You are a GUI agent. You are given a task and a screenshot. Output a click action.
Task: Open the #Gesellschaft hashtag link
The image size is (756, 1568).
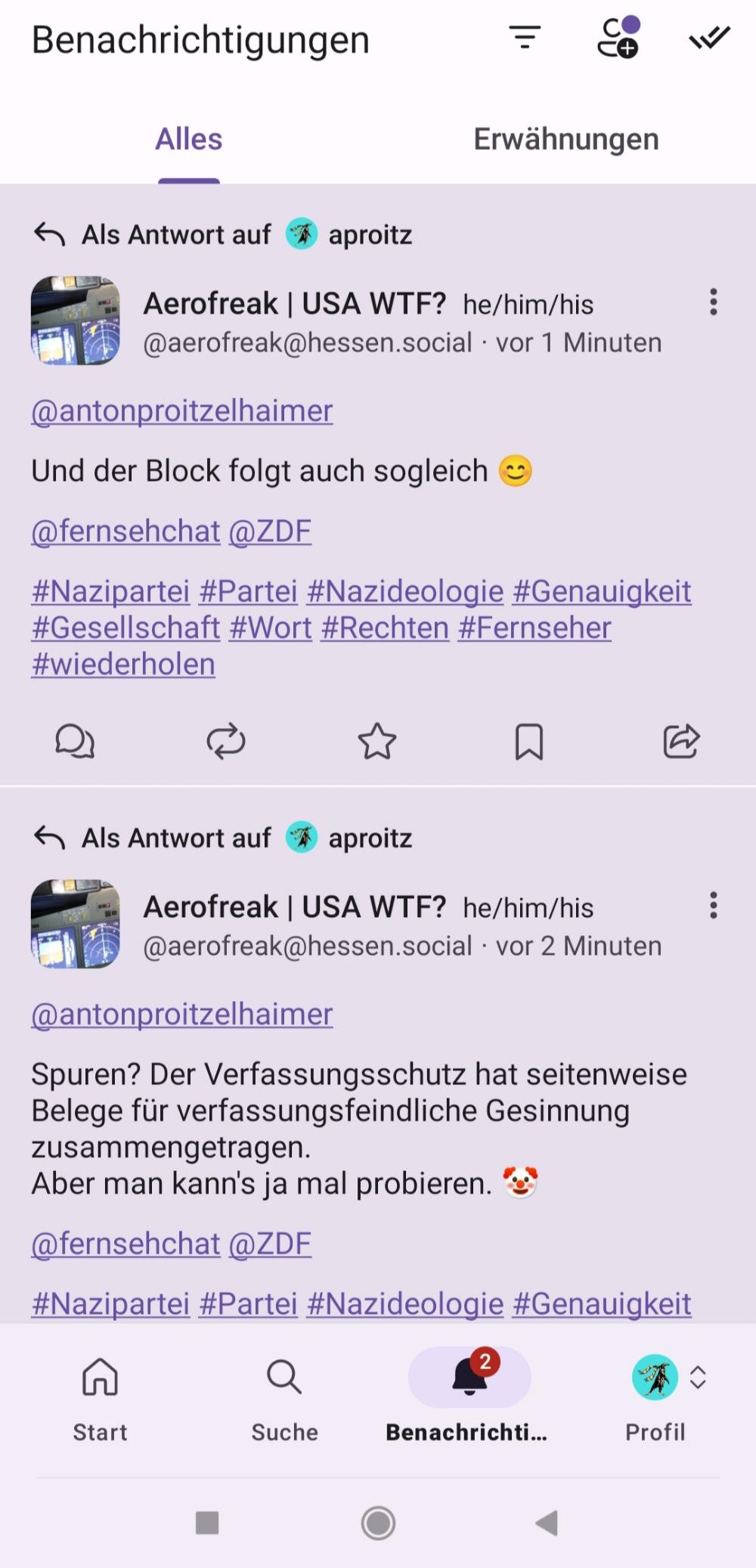(x=125, y=628)
